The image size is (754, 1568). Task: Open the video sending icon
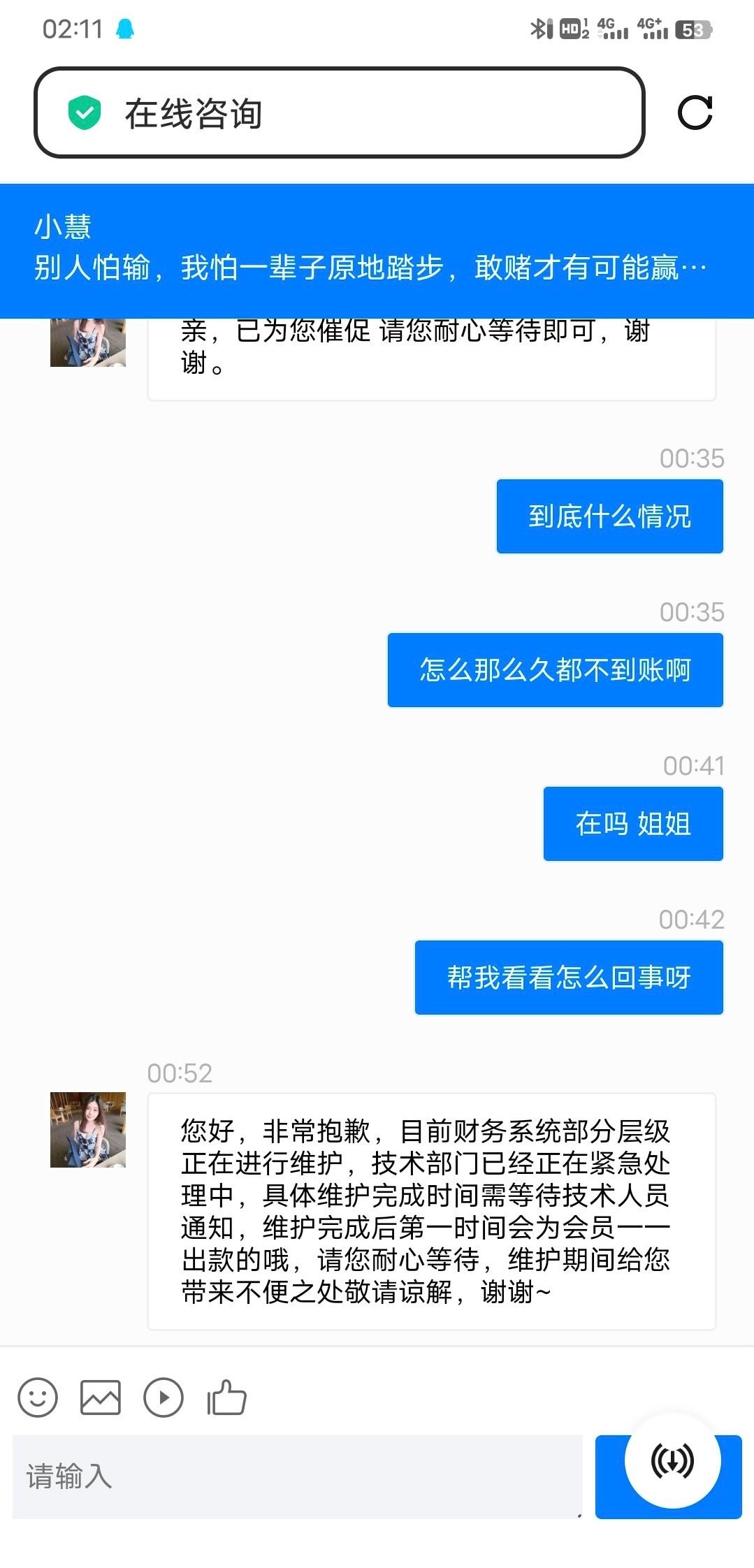[164, 1398]
